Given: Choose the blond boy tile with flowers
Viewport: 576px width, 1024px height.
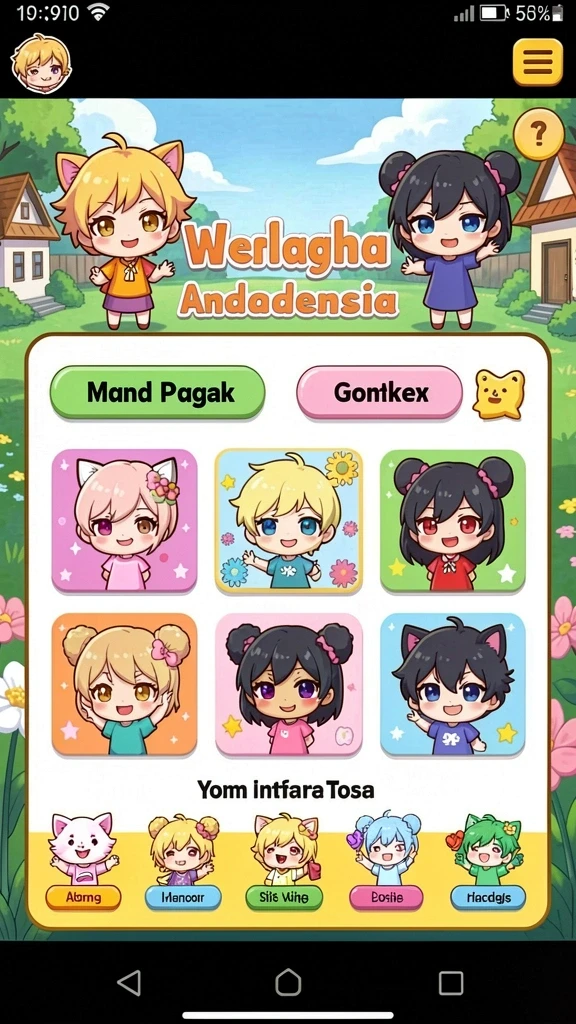Looking at the screenshot, I should 289,521.
